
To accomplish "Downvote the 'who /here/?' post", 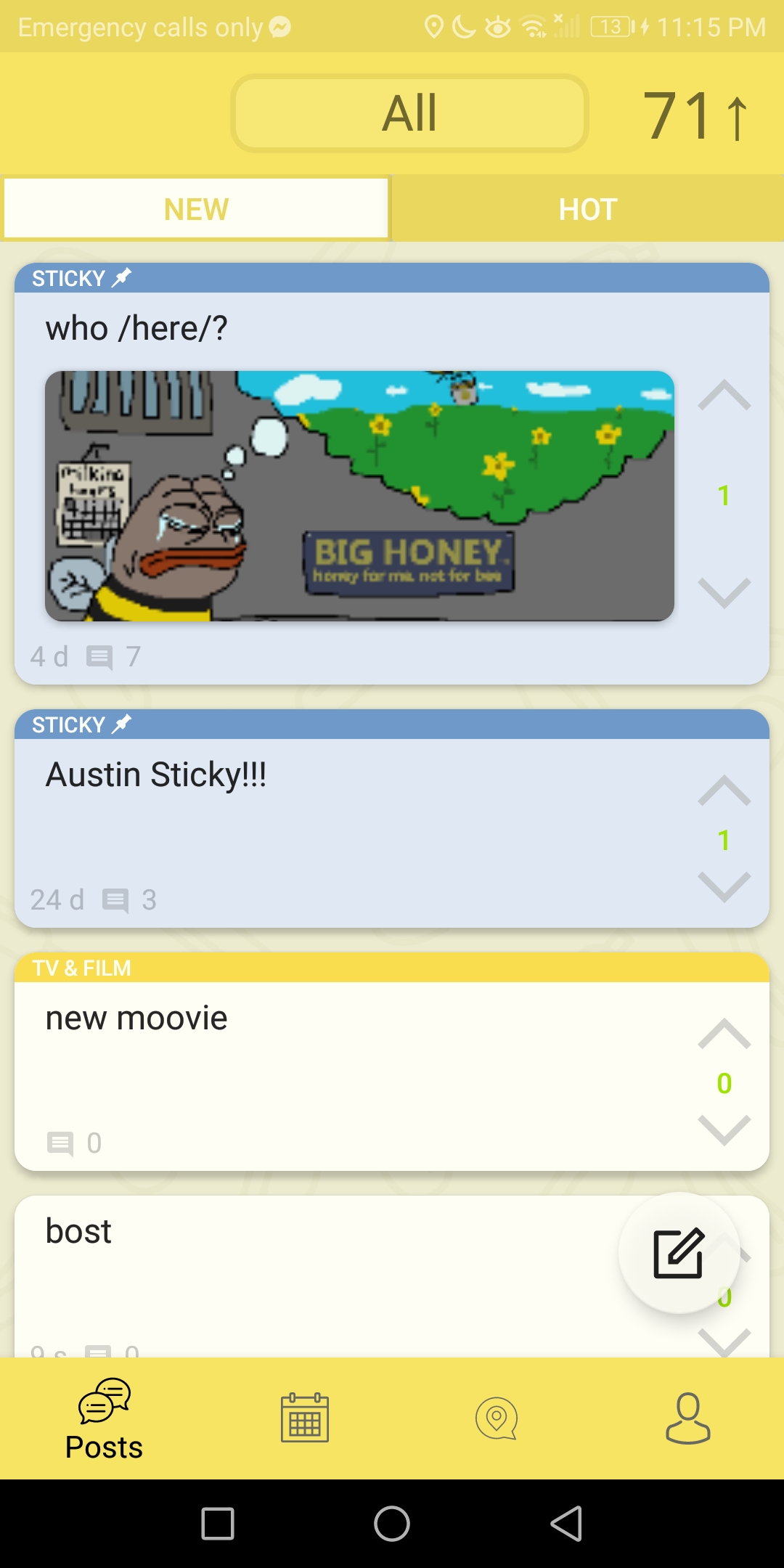I will point(724,592).
